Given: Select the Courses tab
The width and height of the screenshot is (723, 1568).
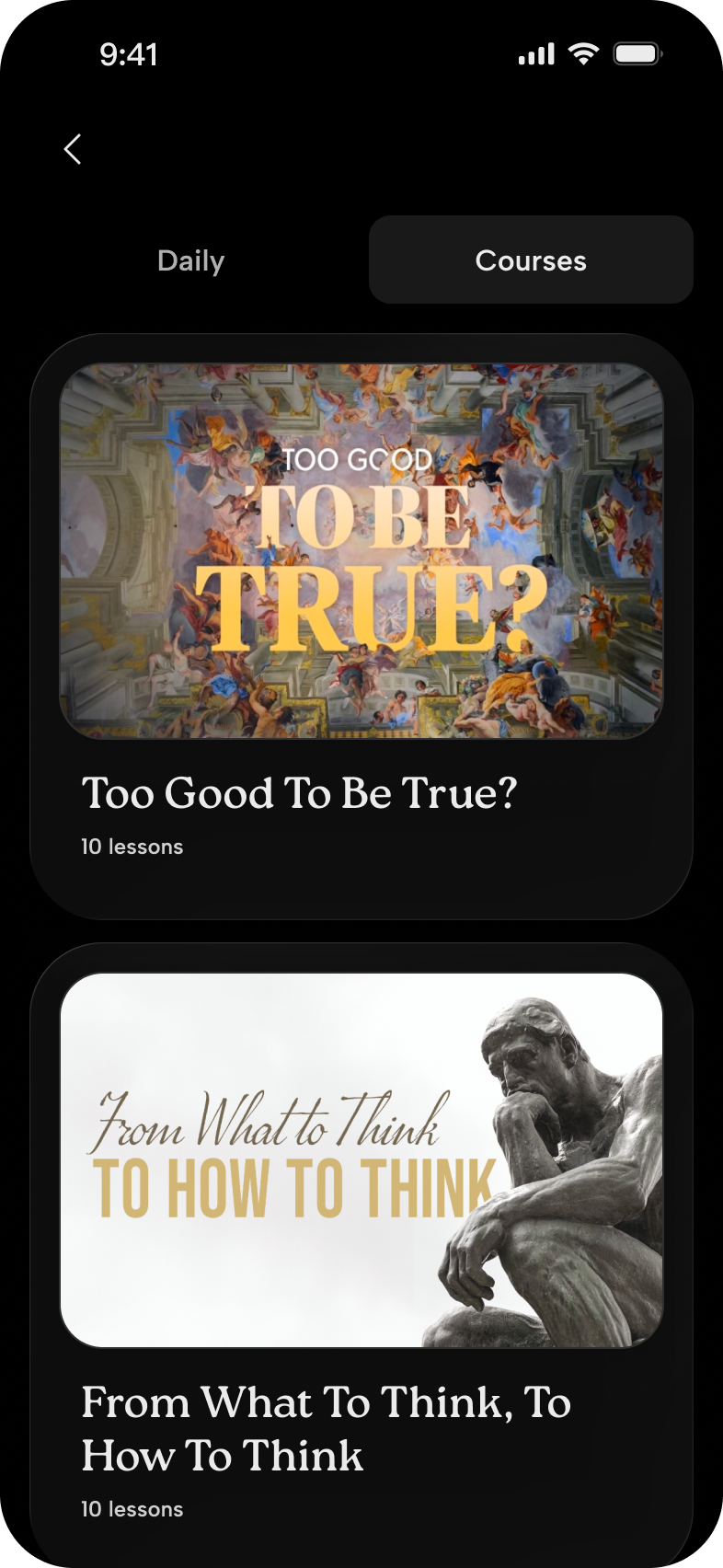Looking at the screenshot, I should [531, 260].
